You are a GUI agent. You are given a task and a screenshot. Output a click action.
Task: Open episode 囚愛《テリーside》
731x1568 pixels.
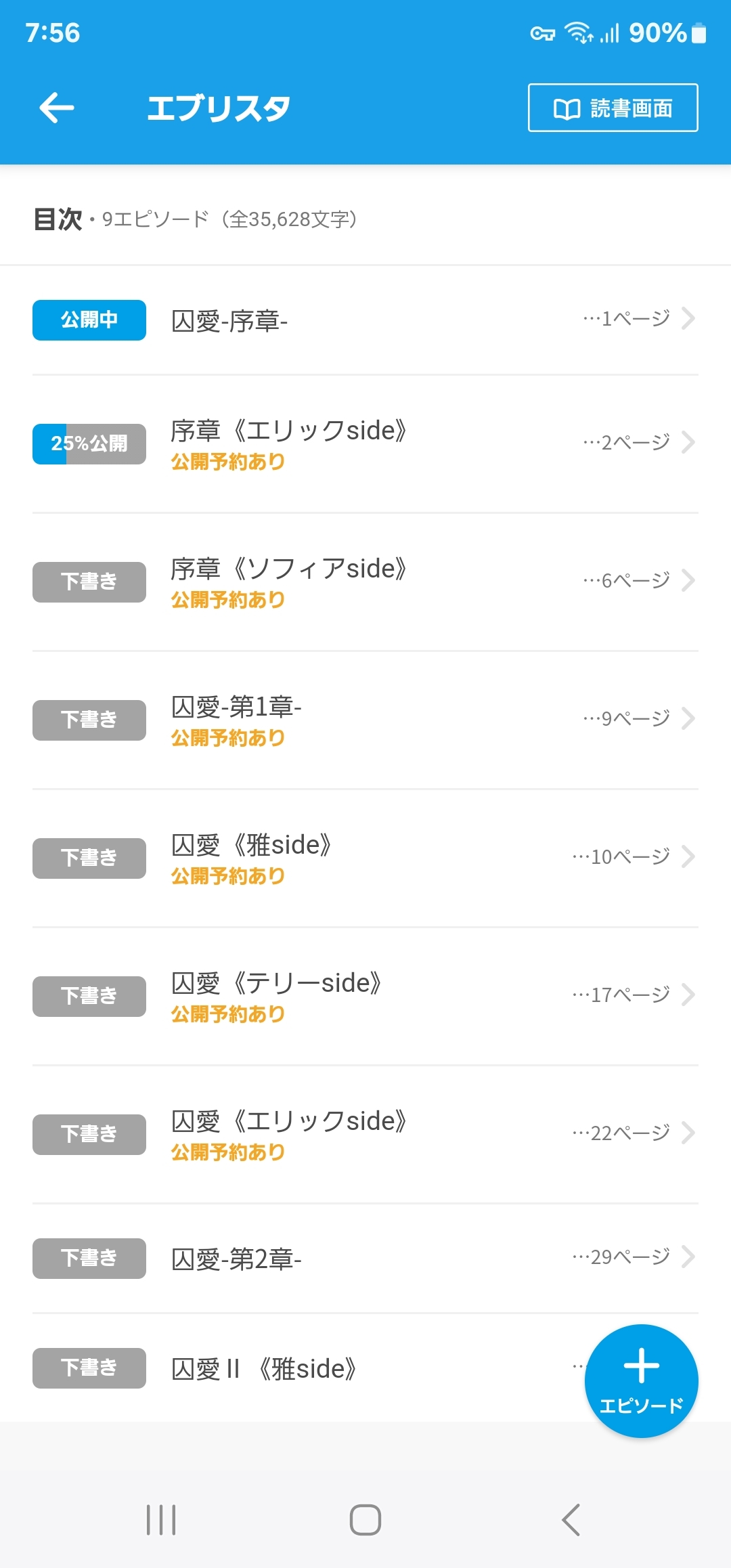click(x=365, y=997)
